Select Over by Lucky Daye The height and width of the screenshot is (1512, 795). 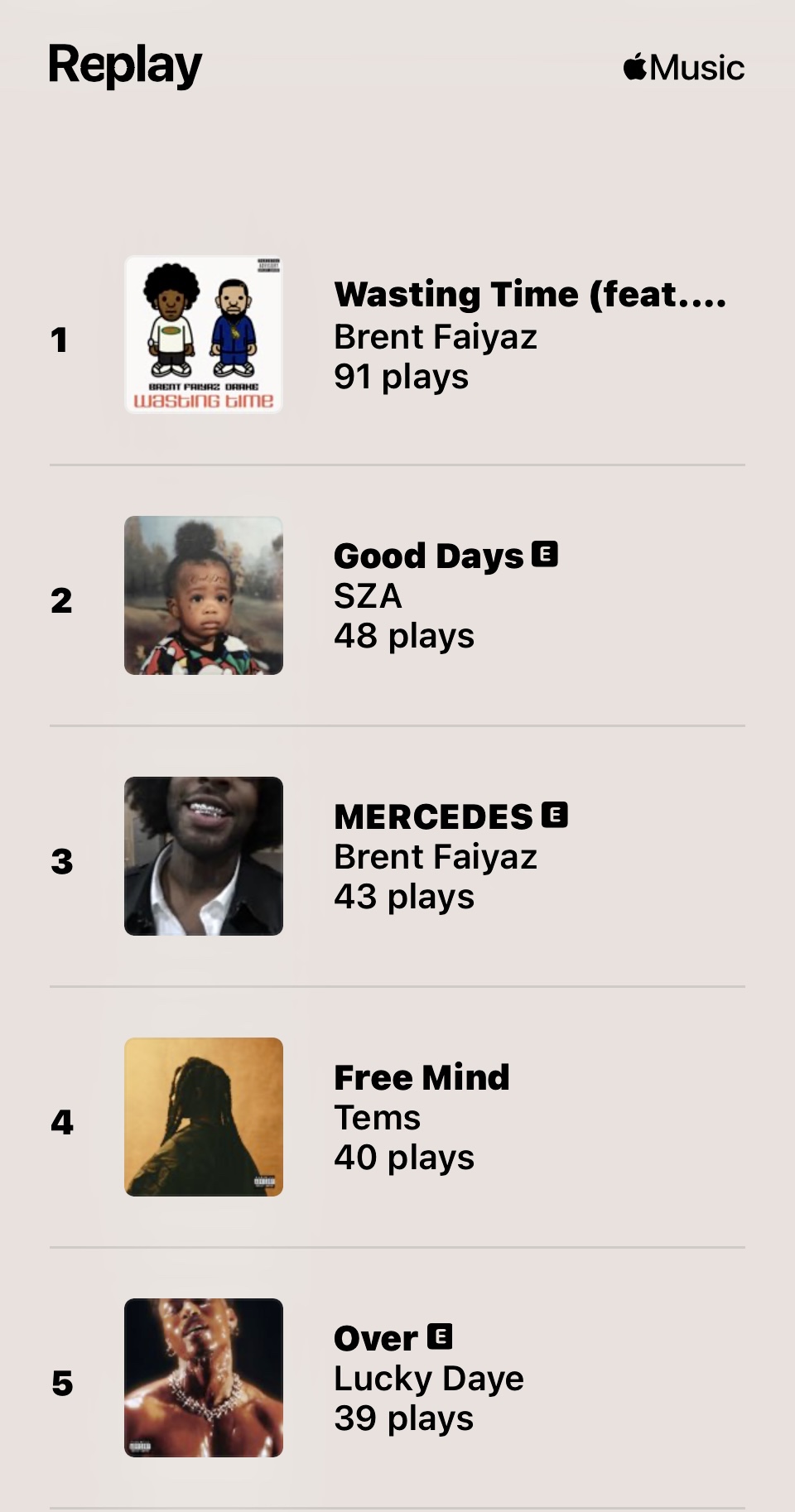click(x=375, y=1338)
